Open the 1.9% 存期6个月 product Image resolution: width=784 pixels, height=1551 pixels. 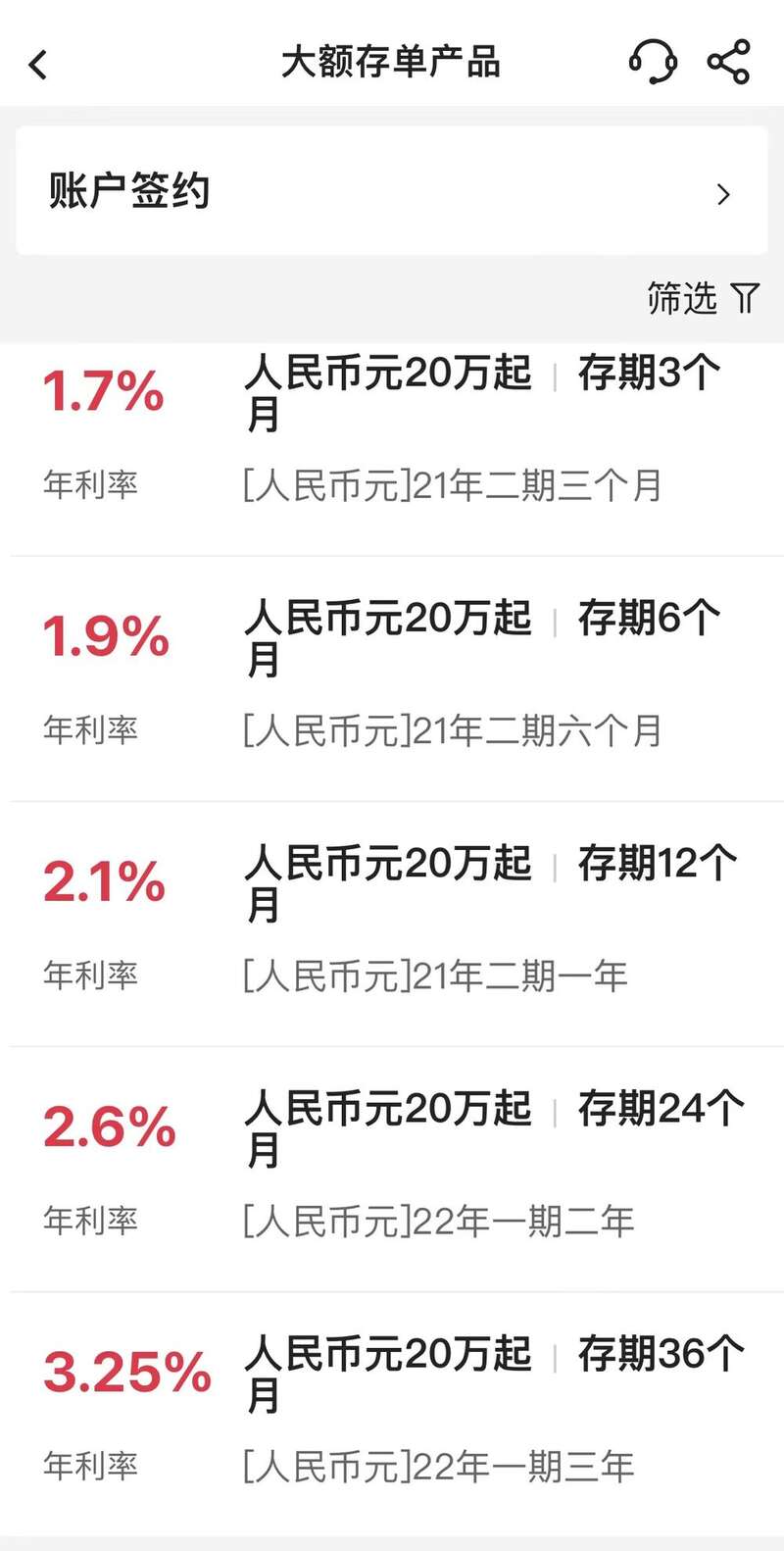(x=392, y=676)
